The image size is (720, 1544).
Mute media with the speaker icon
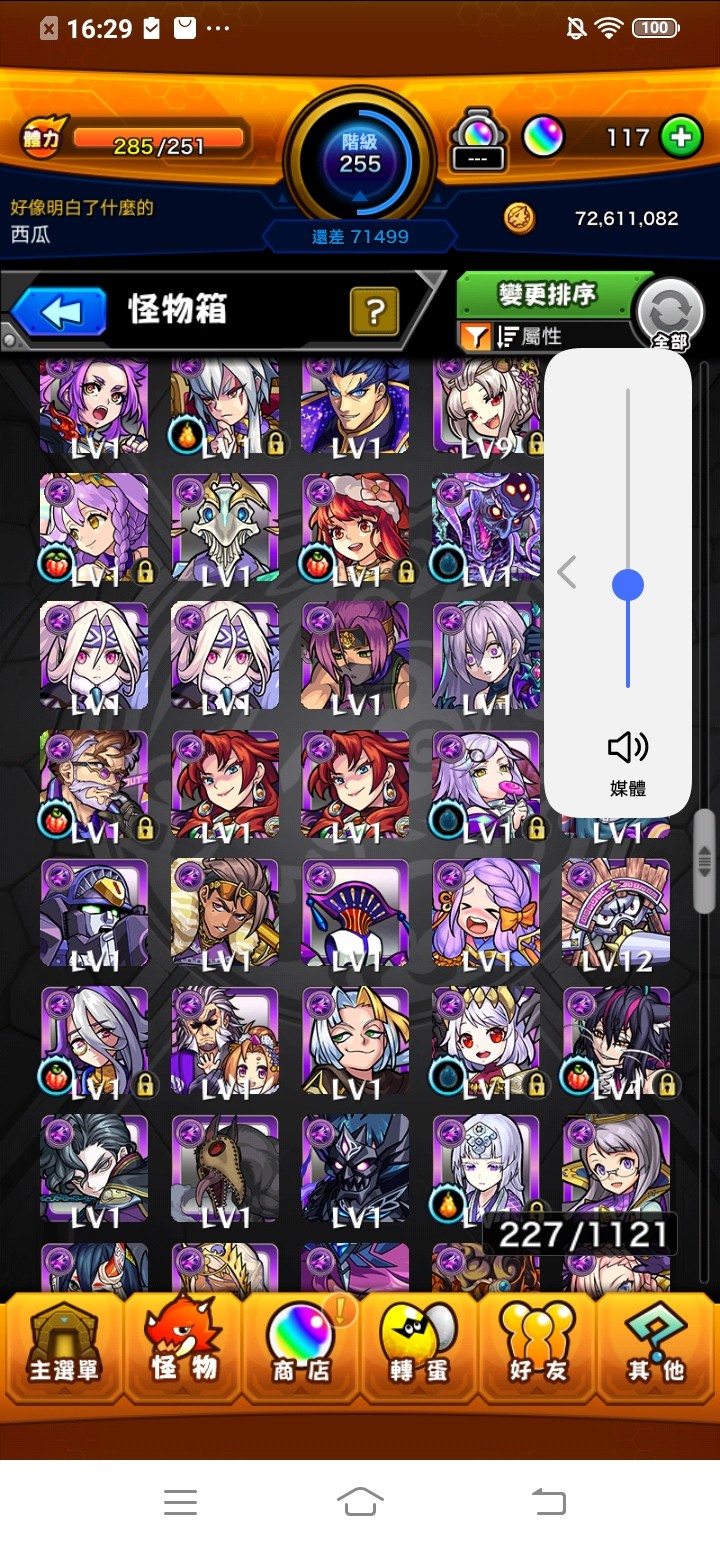(x=628, y=746)
